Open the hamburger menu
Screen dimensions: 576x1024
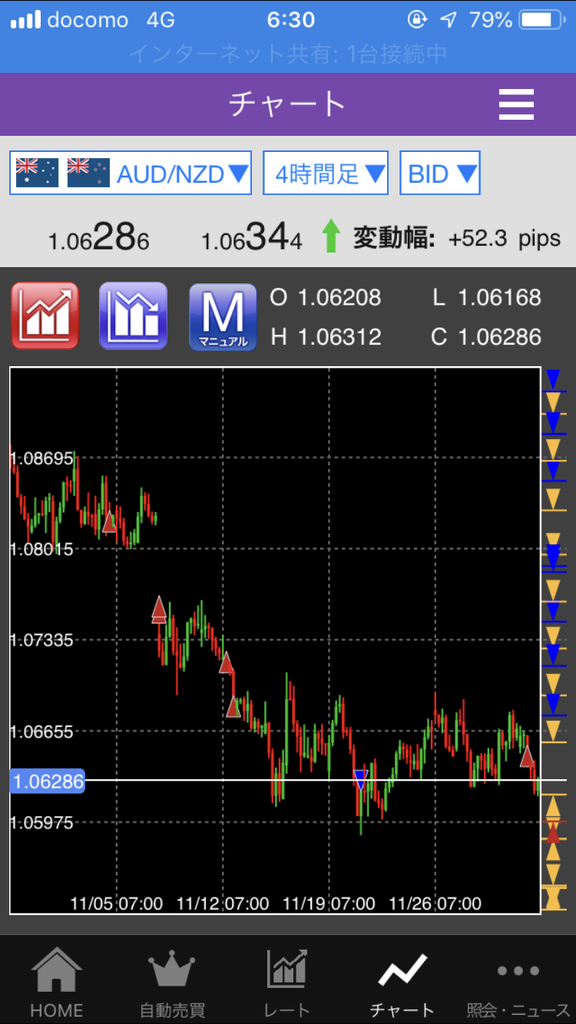[516, 104]
